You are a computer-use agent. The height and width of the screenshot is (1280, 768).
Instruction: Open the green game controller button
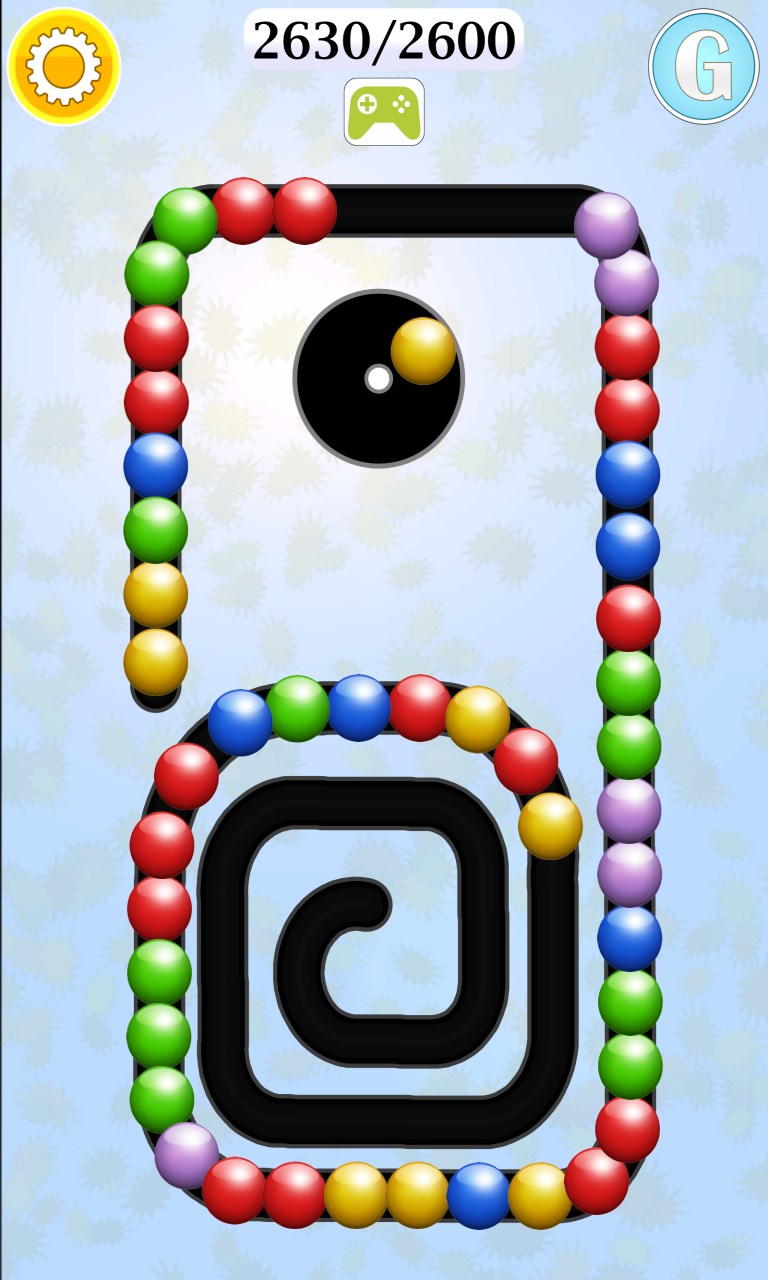(384, 111)
